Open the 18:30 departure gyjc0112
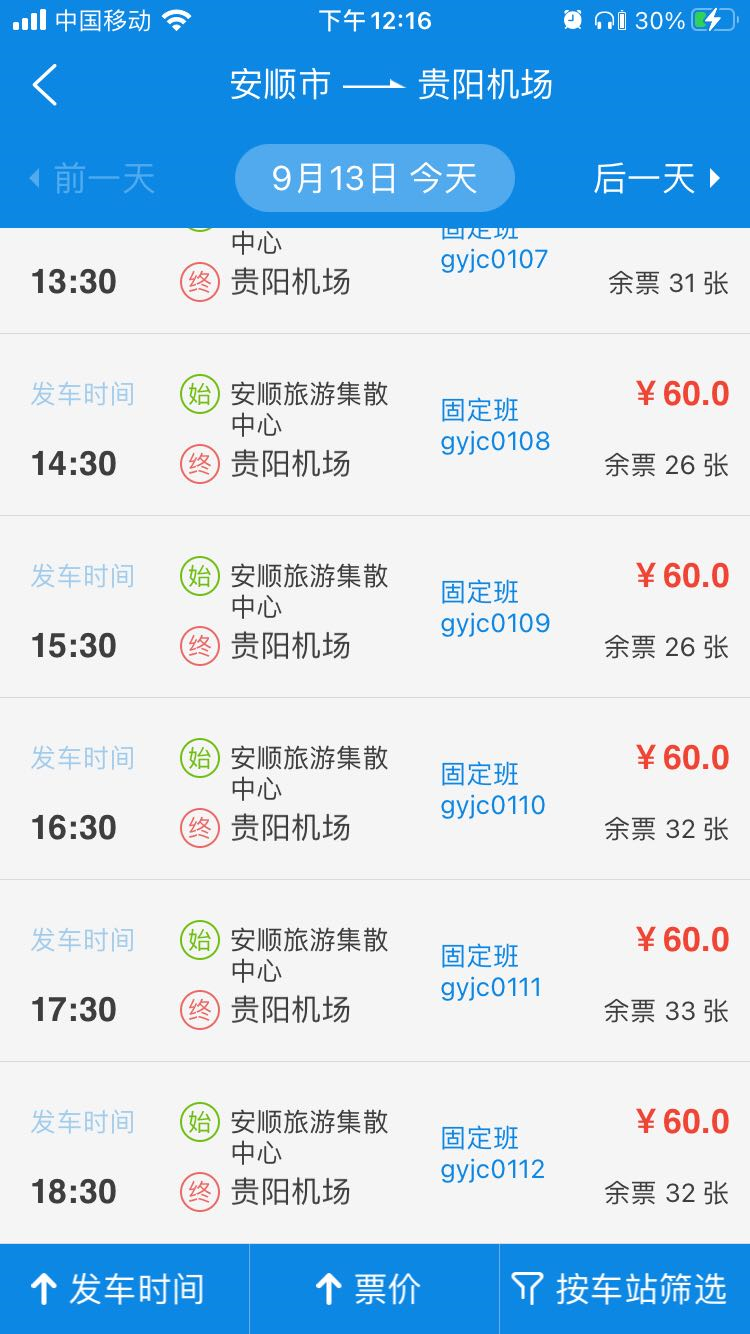This screenshot has width=750, height=1334. (x=375, y=1153)
